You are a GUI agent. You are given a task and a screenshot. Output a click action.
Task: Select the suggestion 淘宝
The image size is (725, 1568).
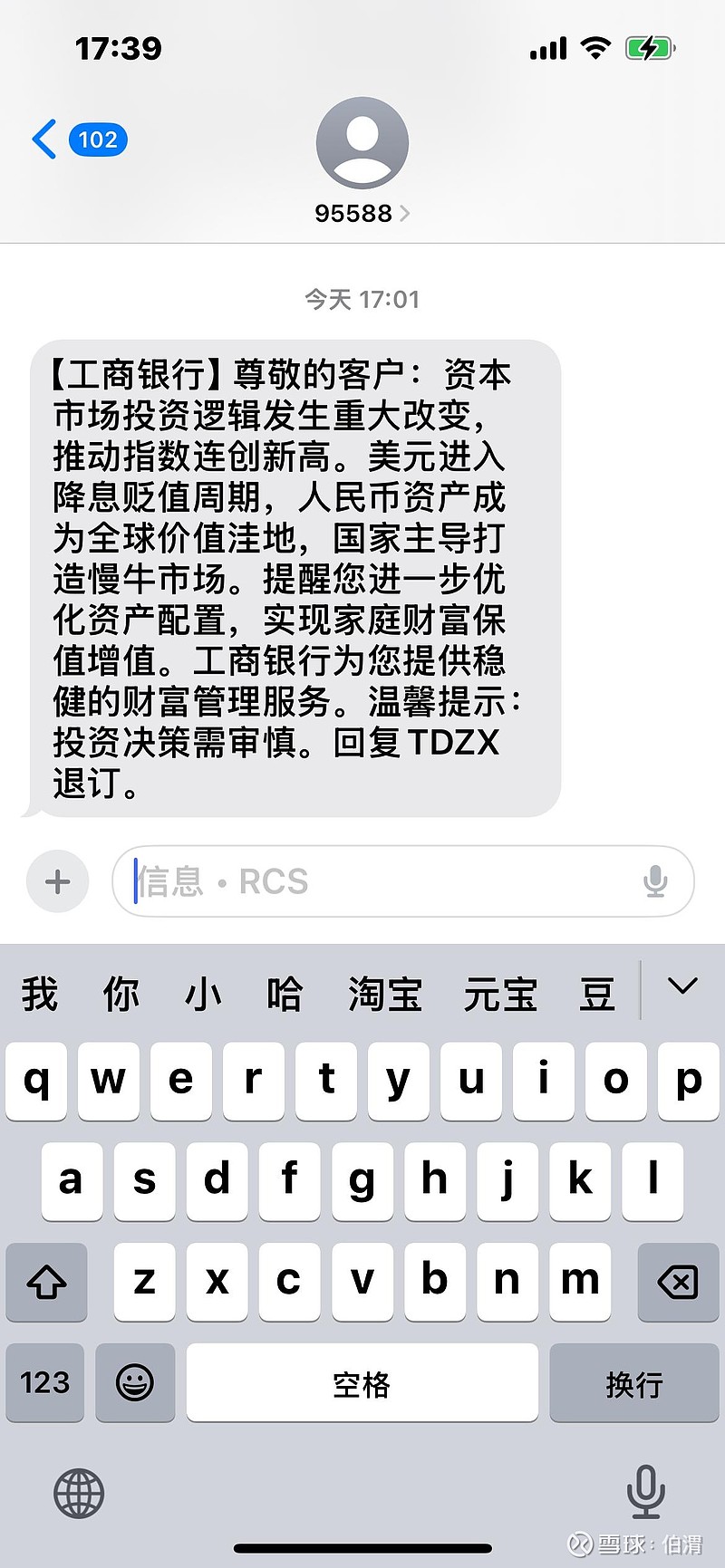[385, 994]
